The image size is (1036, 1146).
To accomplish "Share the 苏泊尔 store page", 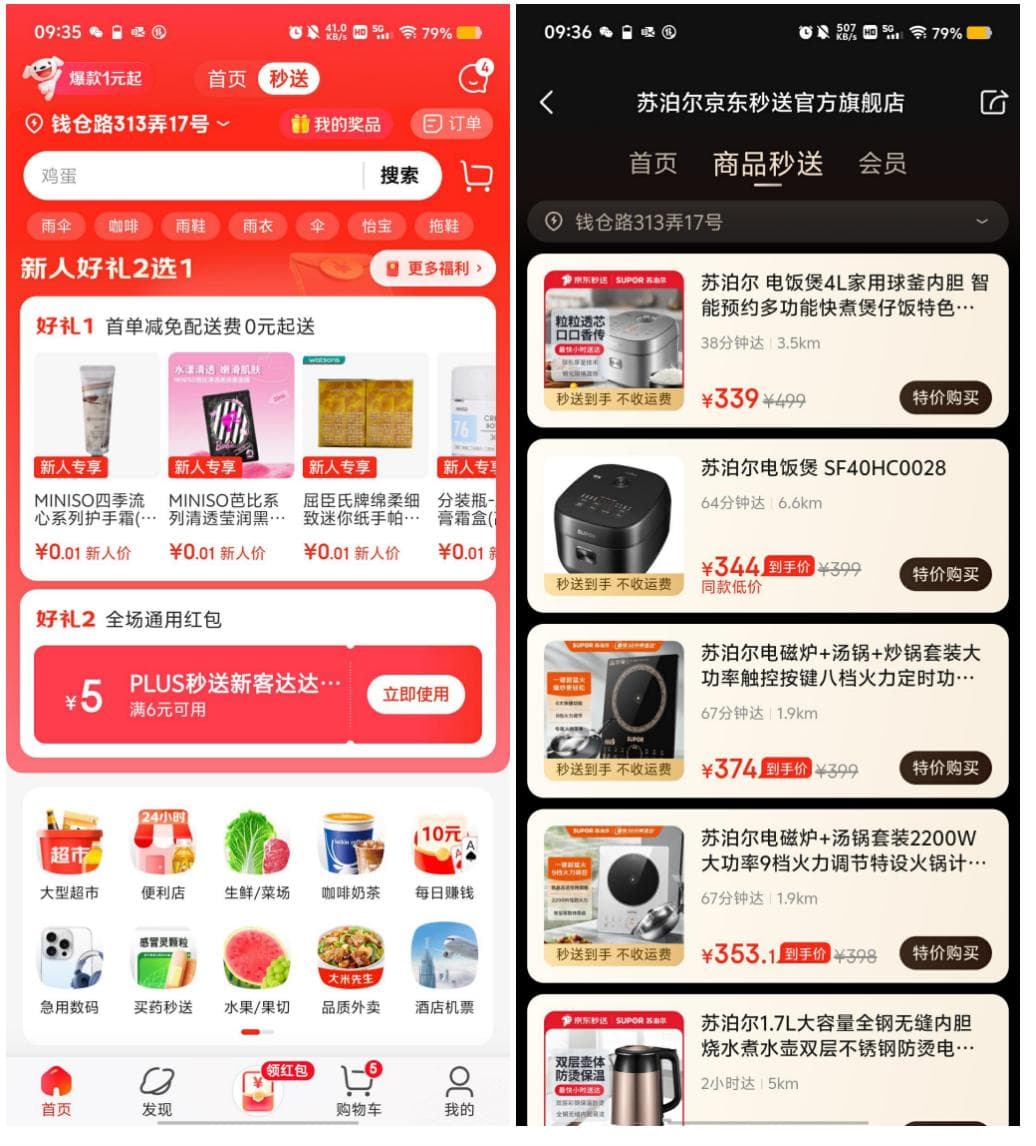I will [993, 102].
